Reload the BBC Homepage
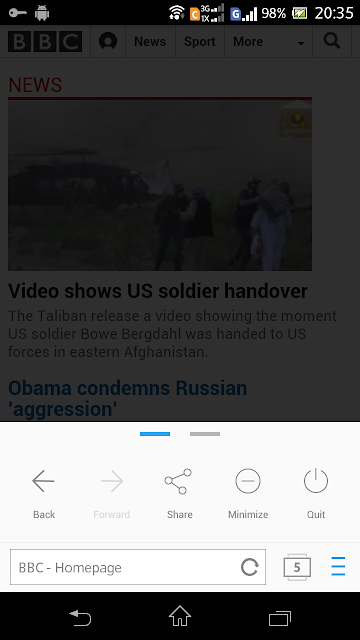 tap(249, 567)
